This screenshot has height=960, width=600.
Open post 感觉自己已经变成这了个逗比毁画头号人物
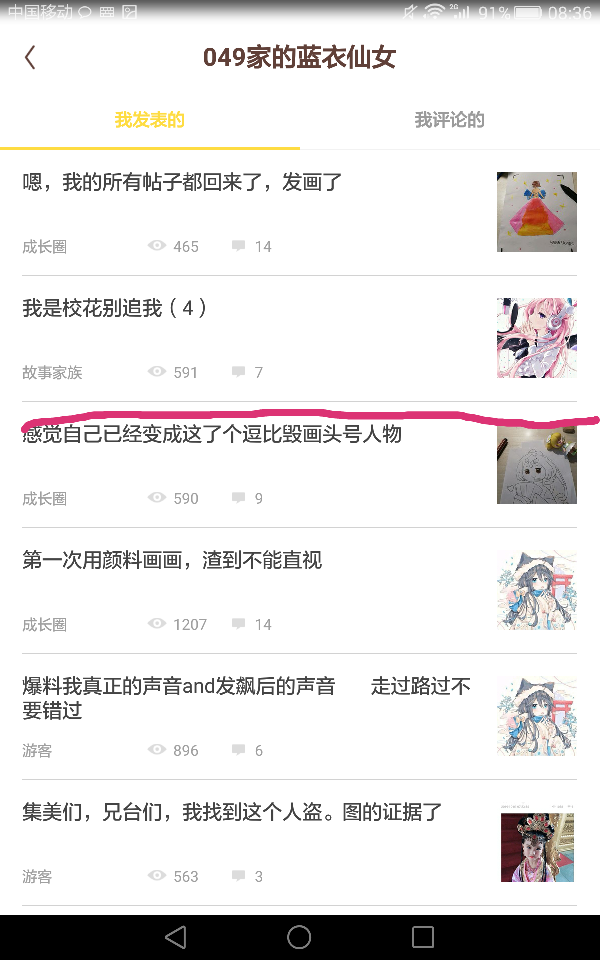coord(212,435)
